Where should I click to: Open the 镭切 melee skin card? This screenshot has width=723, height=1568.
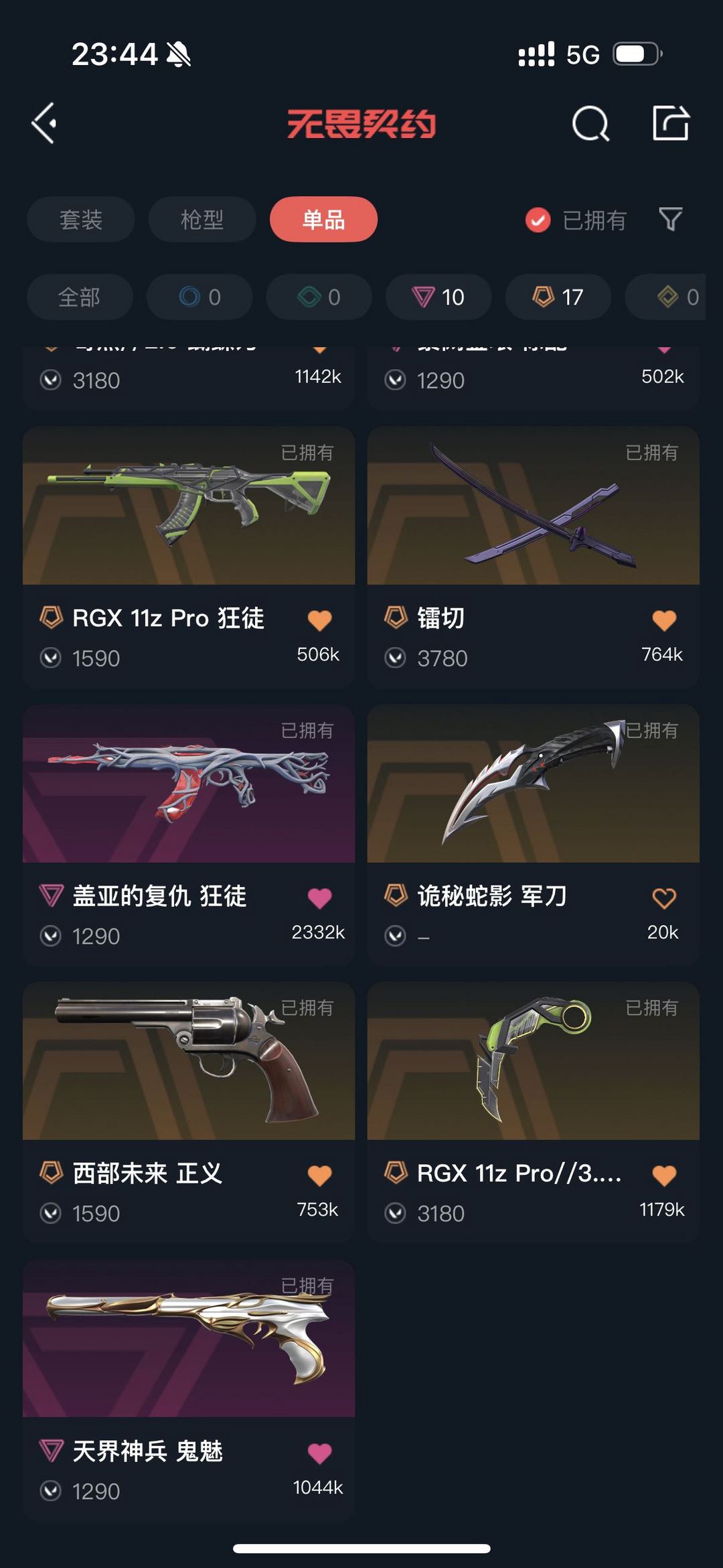click(x=534, y=556)
